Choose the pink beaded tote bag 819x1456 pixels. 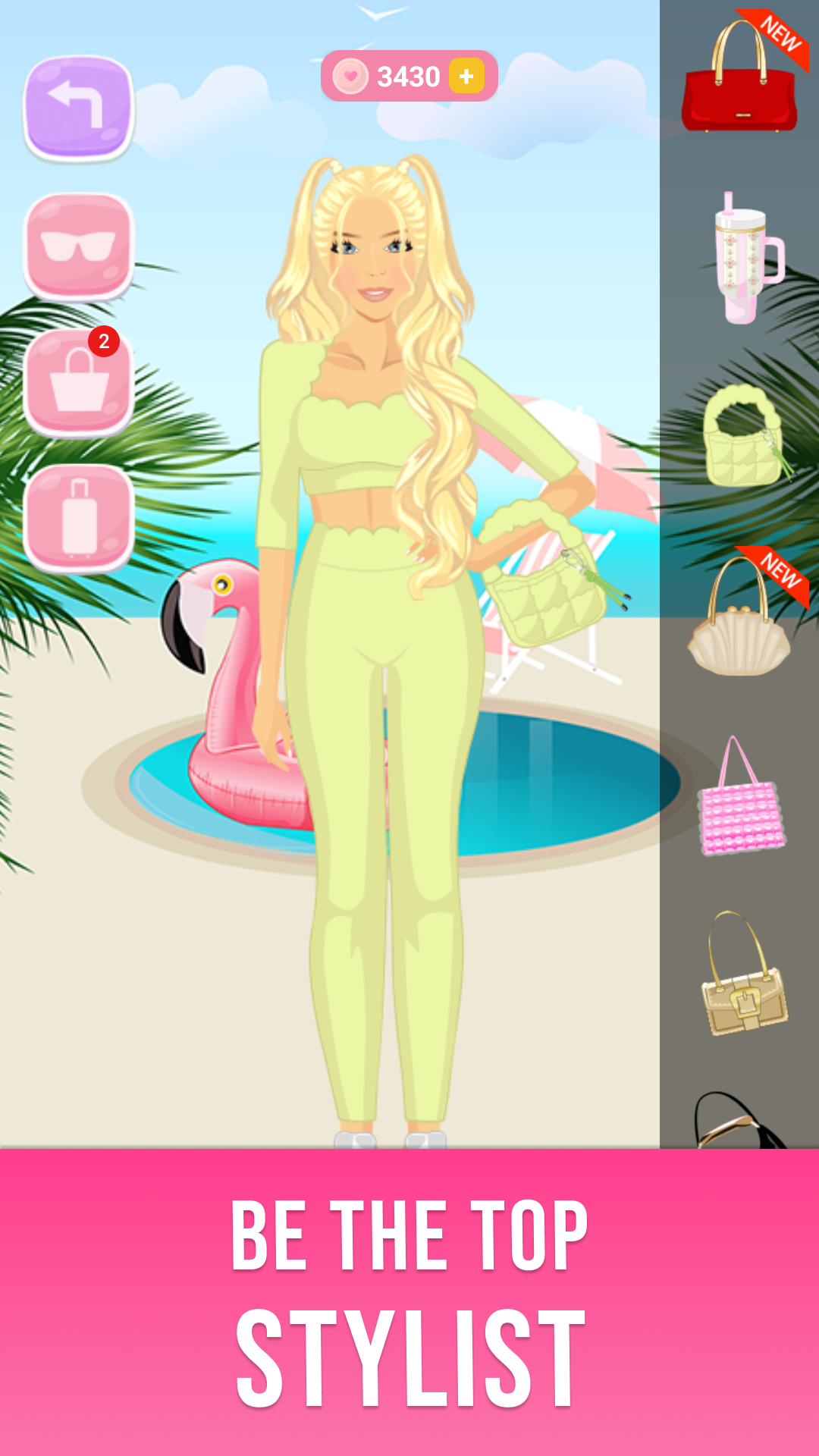740,796
